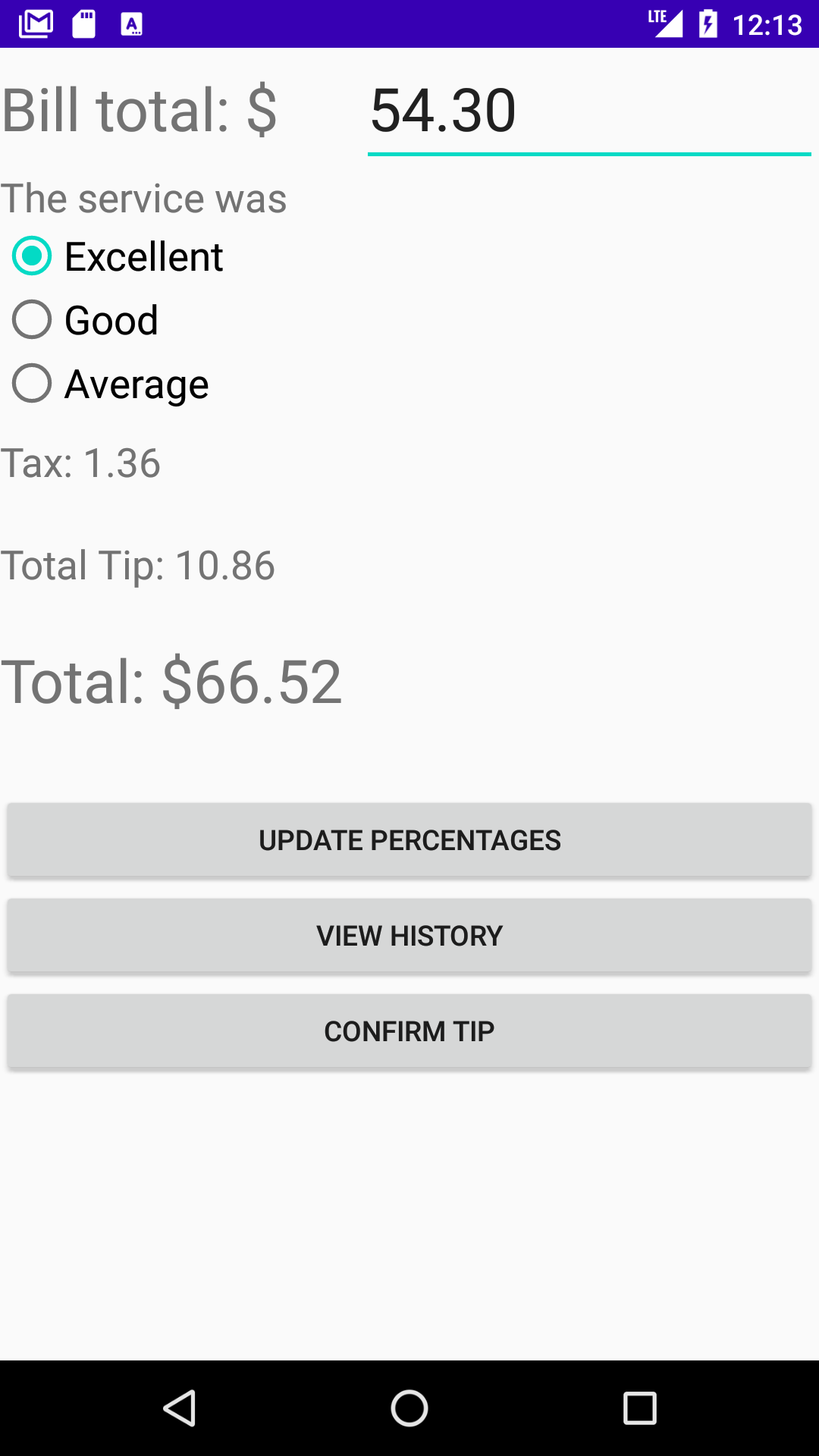Tap the UPDATE PERCENTAGES button
The image size is (819, 1456).
tap(409, 839)
